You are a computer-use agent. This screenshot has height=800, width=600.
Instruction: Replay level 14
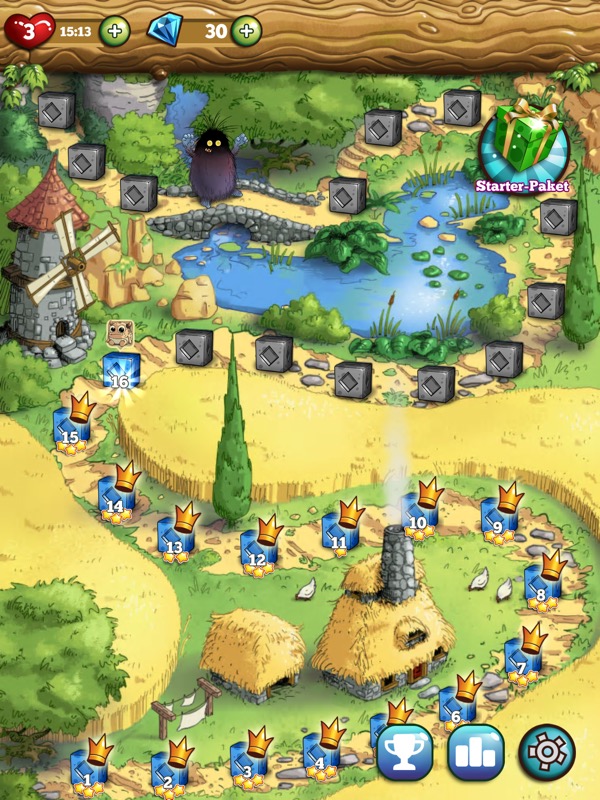pos(116,499)
